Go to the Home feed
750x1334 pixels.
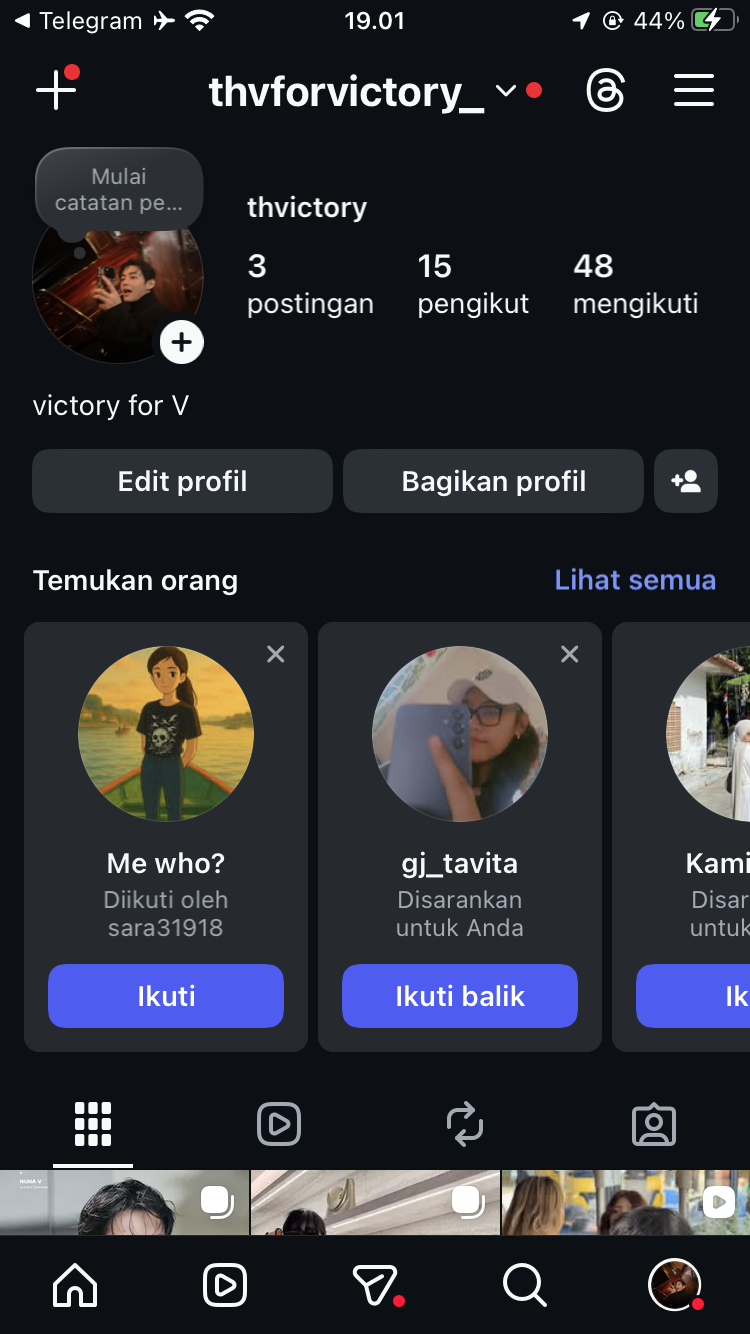tap(75, 1286)
